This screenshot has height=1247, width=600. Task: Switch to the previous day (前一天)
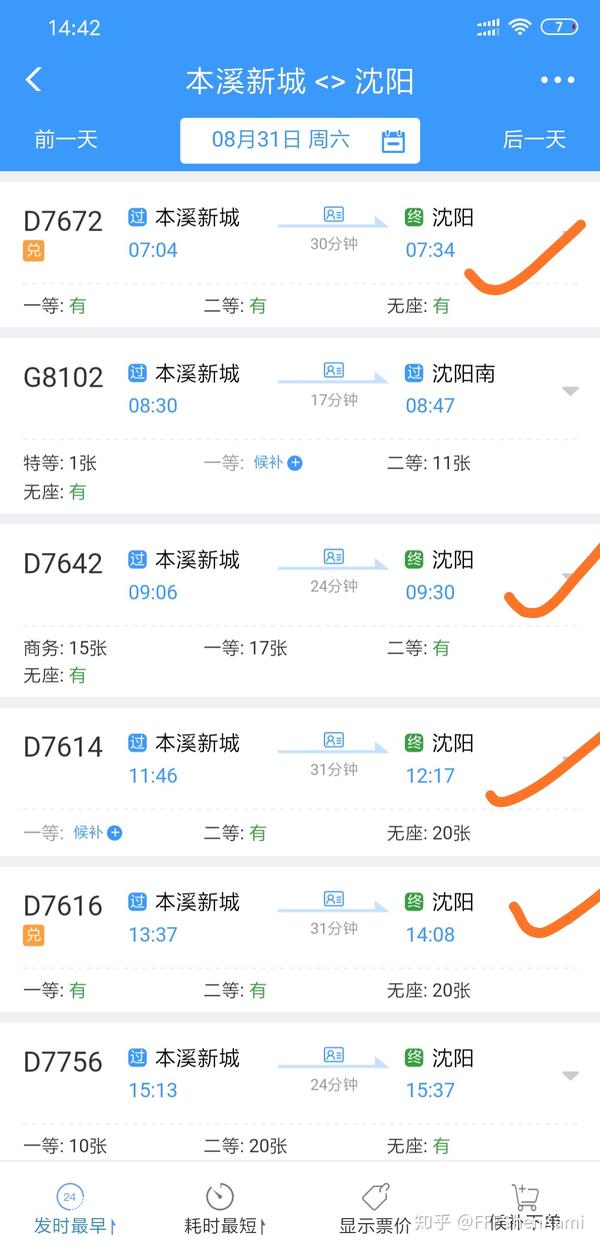point(66,139)
